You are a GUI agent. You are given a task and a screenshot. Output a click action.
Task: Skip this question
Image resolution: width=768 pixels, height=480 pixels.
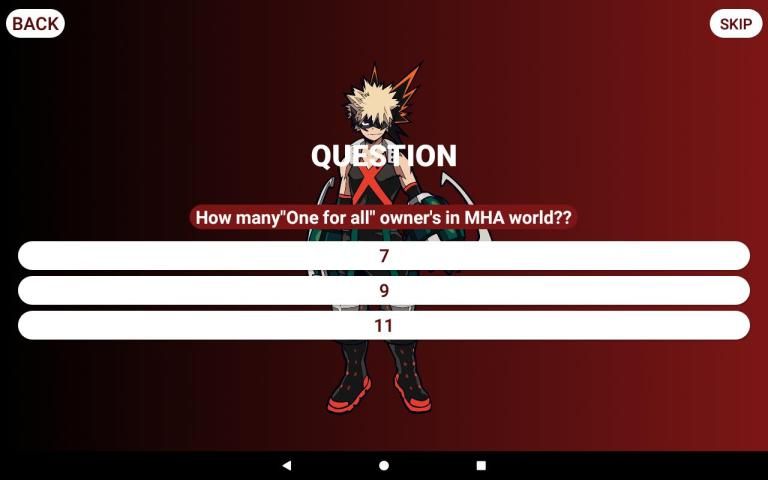[x=735, y=24]
